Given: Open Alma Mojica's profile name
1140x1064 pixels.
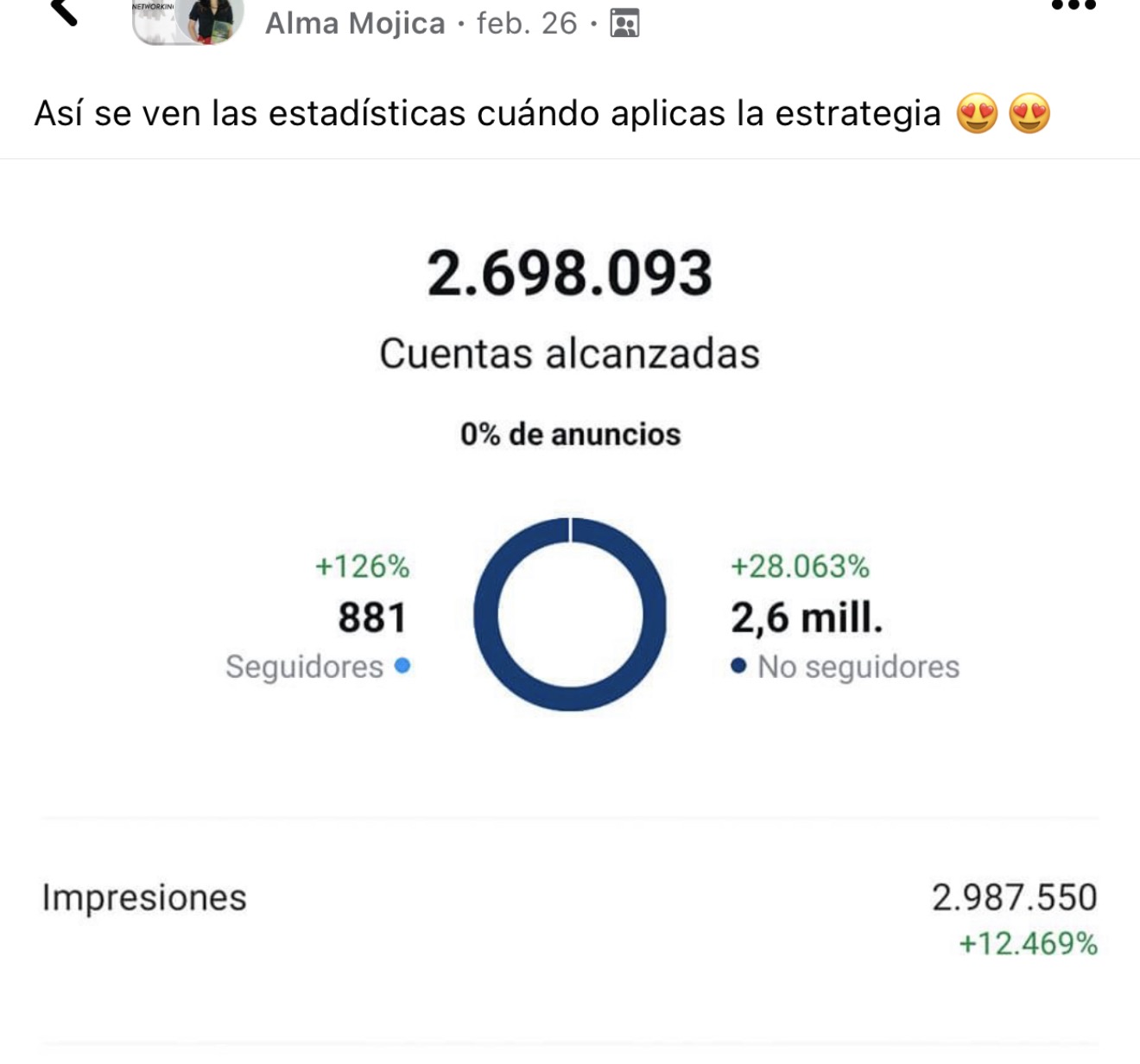Looking at the screenshot, I should click(355, 23).
